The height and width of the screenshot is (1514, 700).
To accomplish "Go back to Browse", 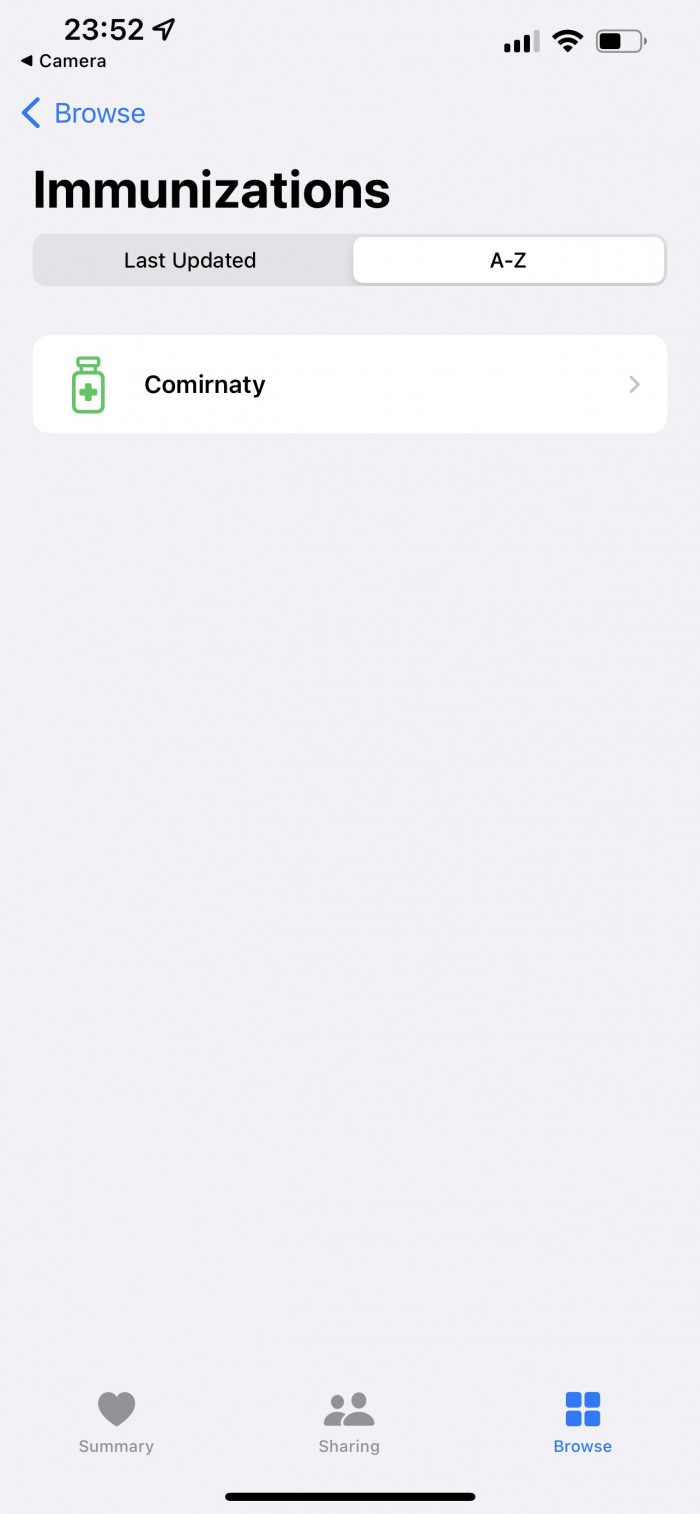I will [x=84, y=113].
